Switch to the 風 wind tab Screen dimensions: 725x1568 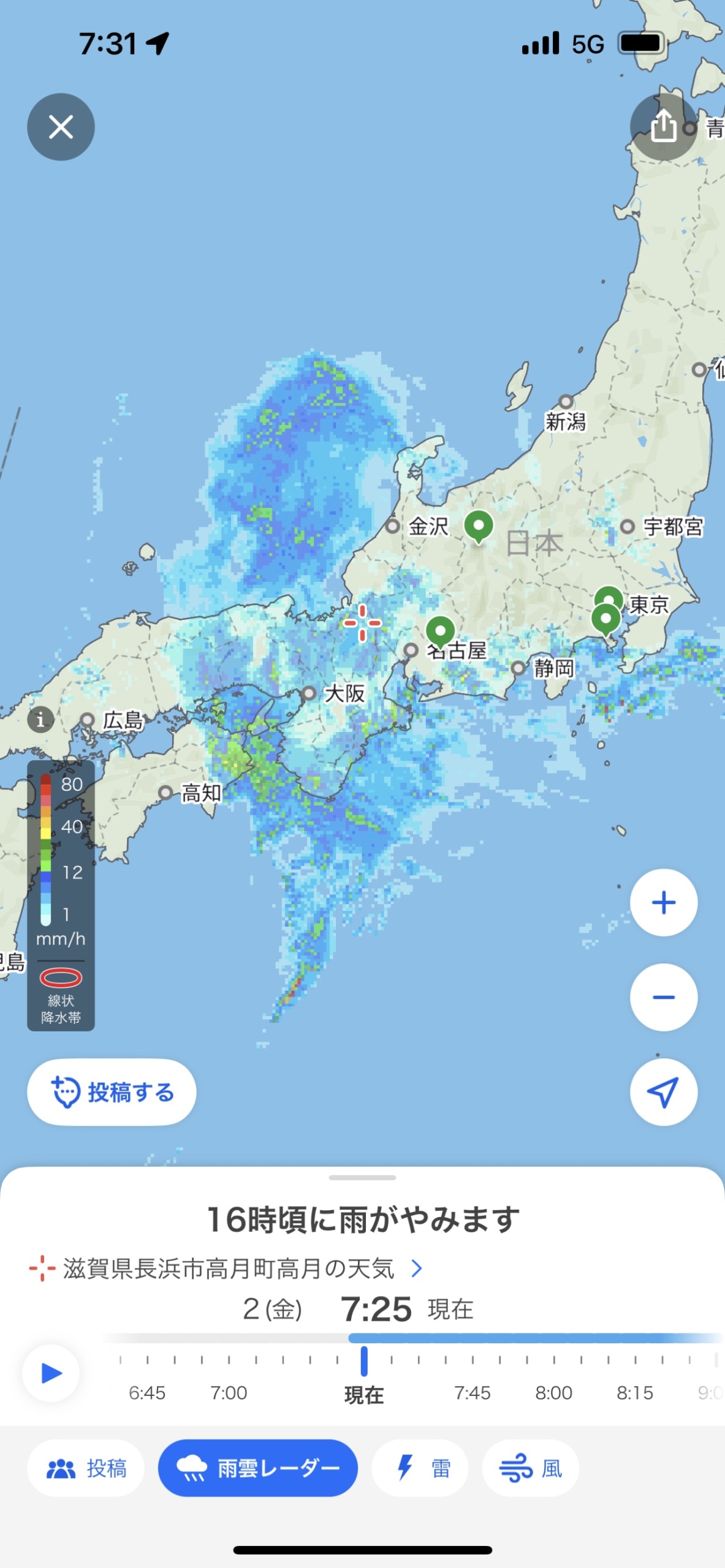(531, 1468)
